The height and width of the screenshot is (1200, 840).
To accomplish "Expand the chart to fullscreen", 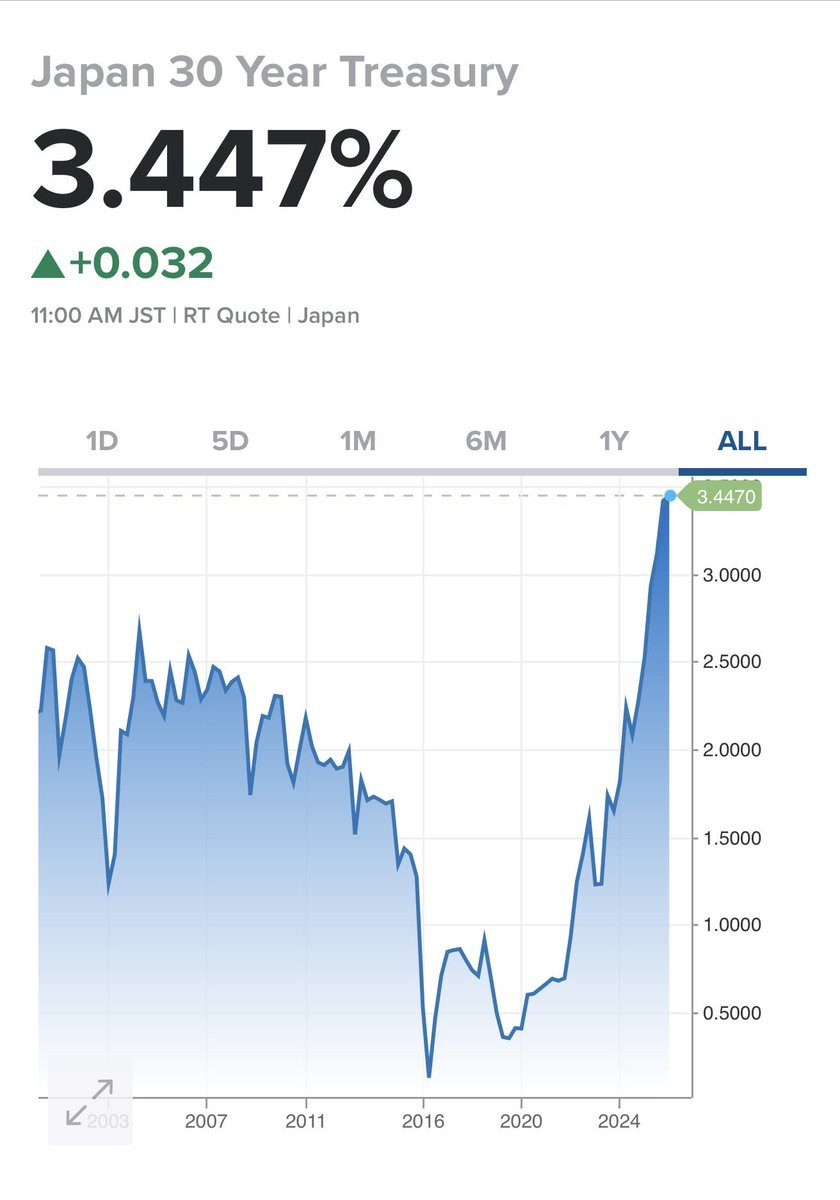I will (90, 1101).
